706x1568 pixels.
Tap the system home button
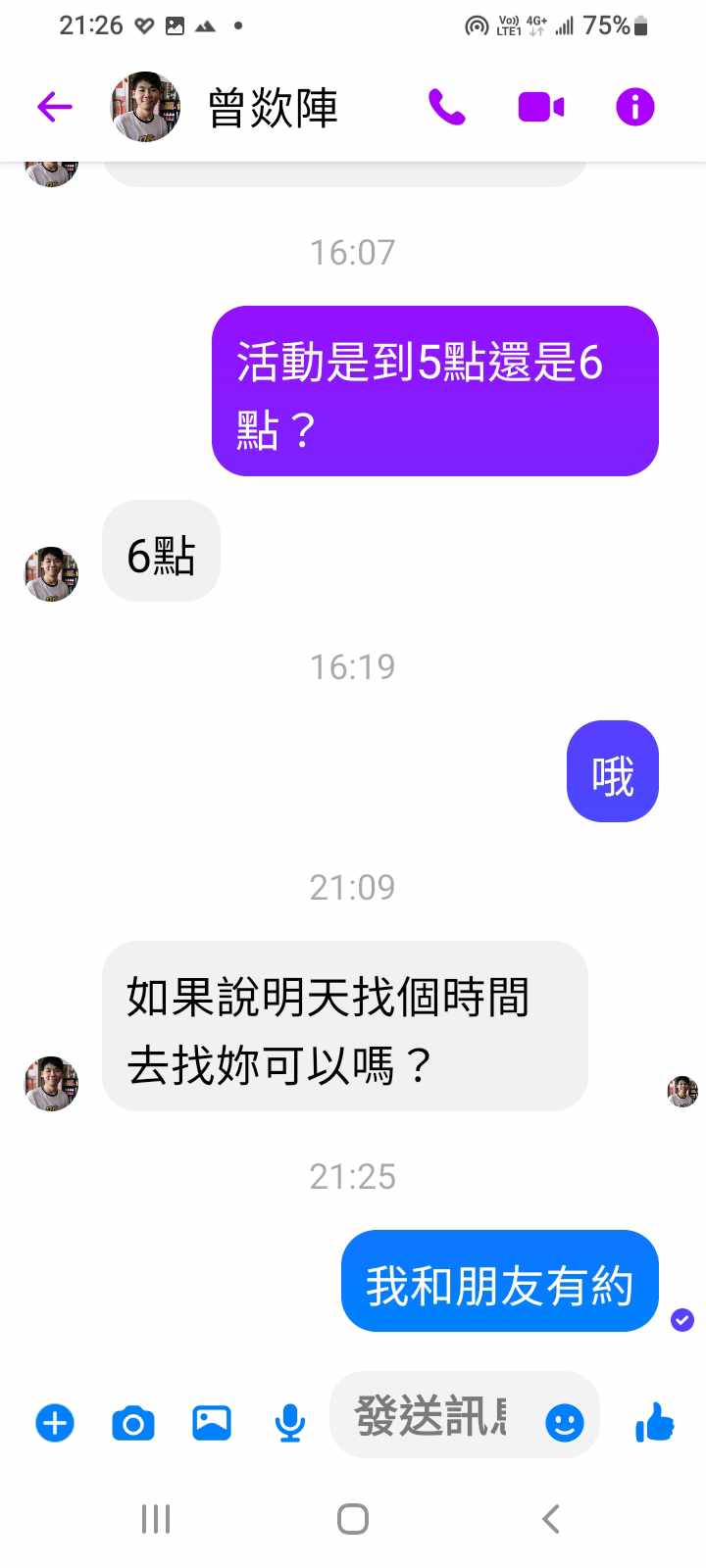(x=353, y=1519)
